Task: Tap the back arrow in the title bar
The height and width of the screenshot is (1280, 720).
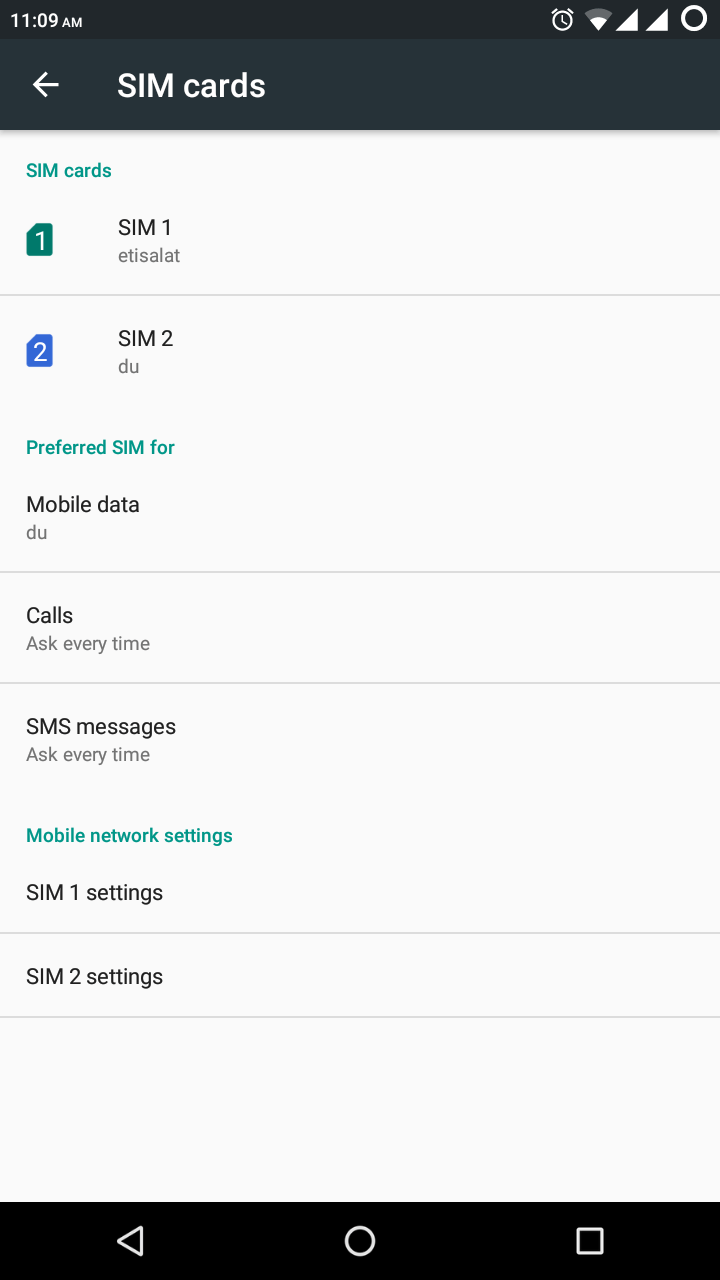Action: pyautogui.click(x=45, y=84)
